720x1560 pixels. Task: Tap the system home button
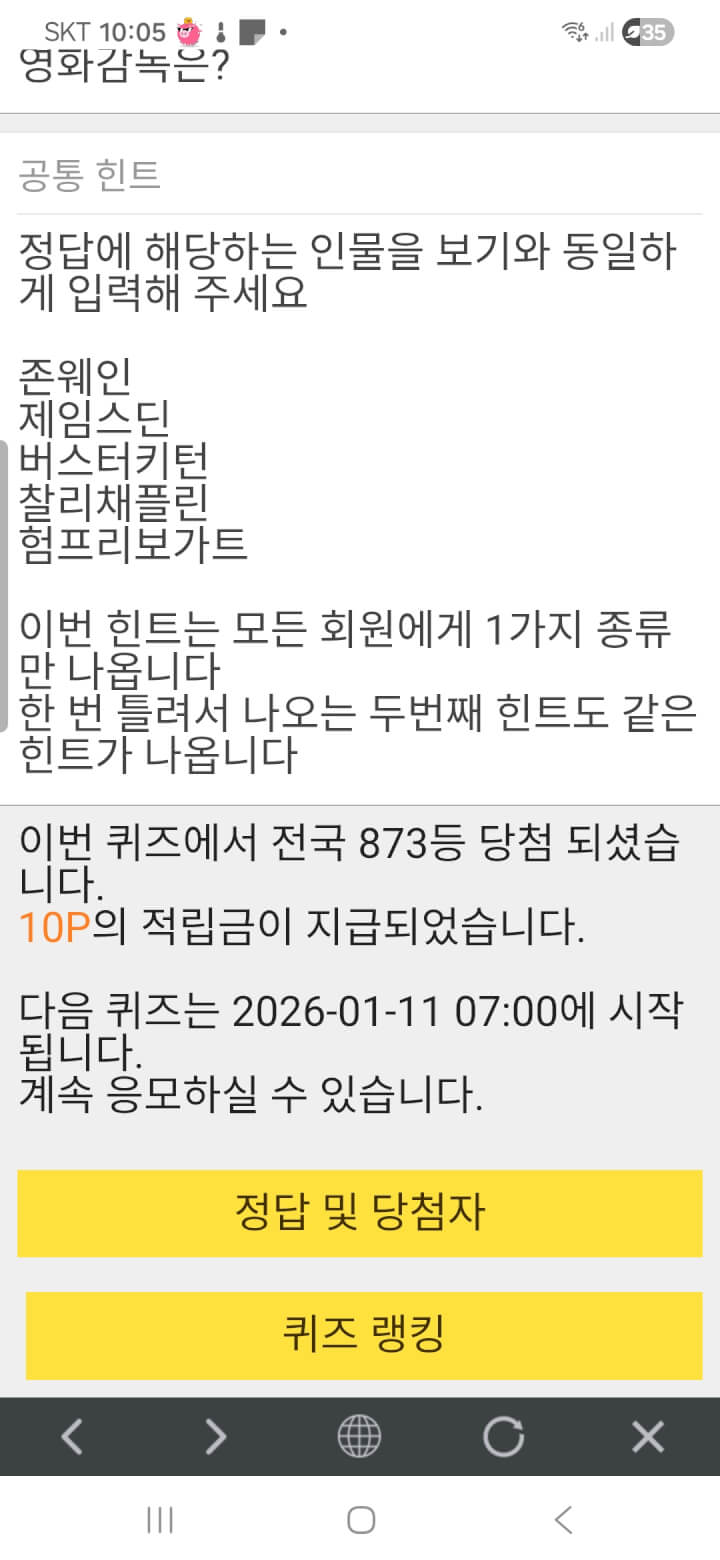(361, 1520)
